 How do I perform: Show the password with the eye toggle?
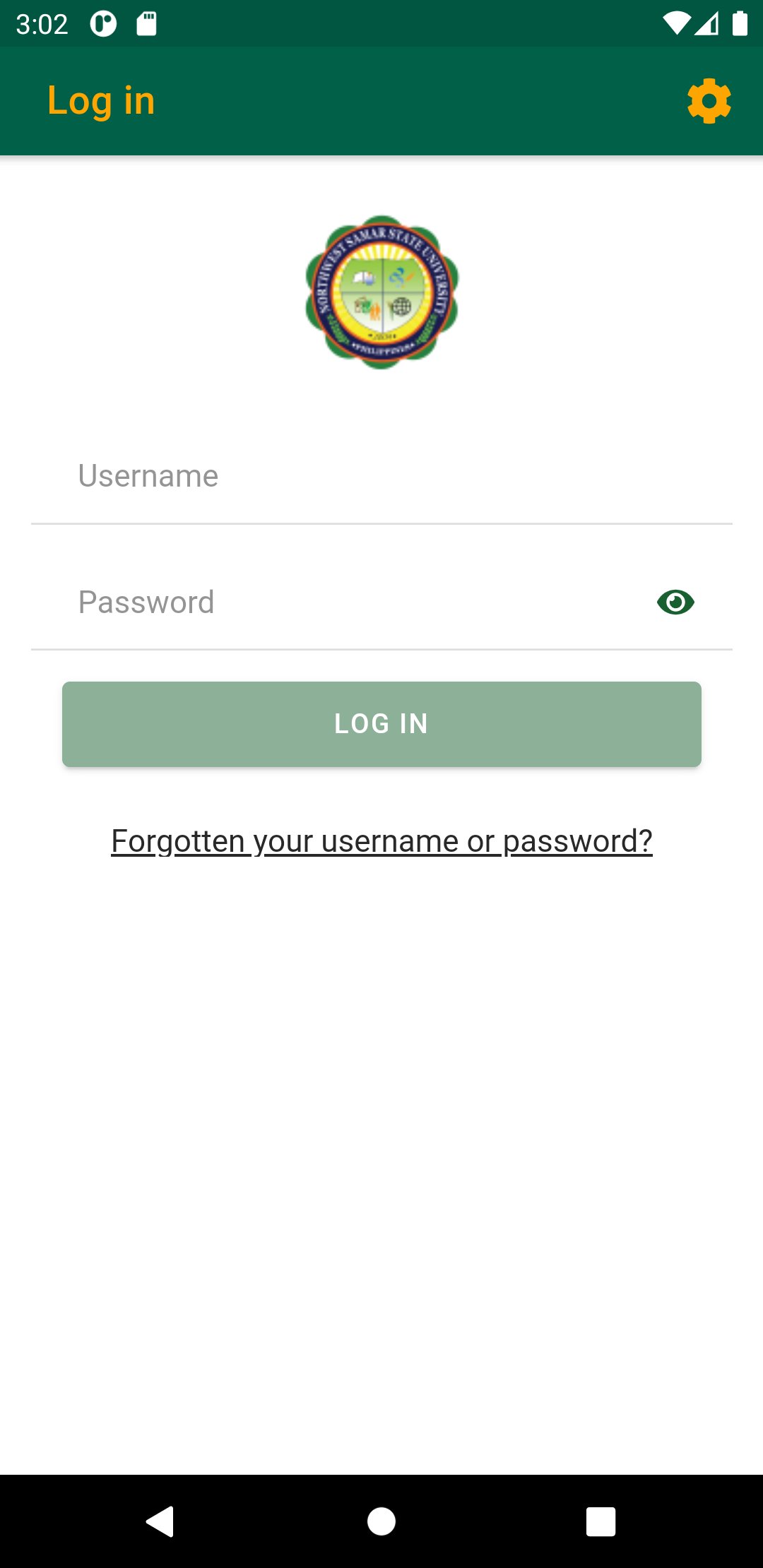[676, 602]
